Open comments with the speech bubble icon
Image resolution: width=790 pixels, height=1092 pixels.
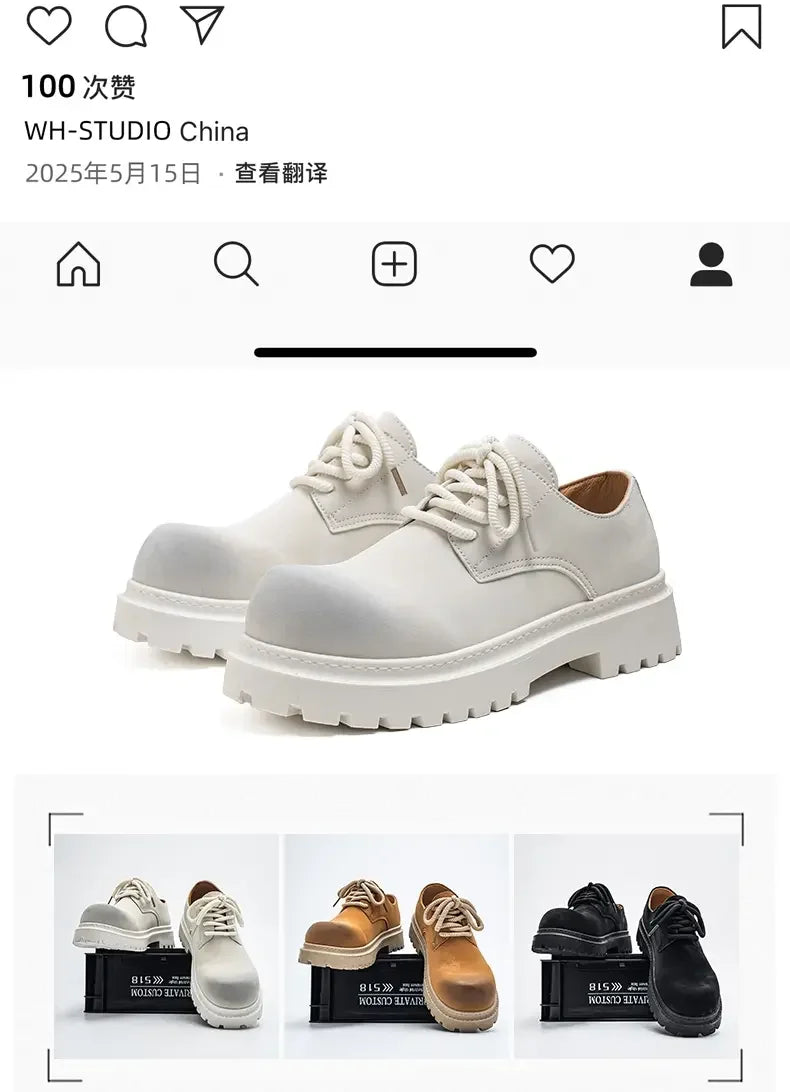(x=125, y=26)
